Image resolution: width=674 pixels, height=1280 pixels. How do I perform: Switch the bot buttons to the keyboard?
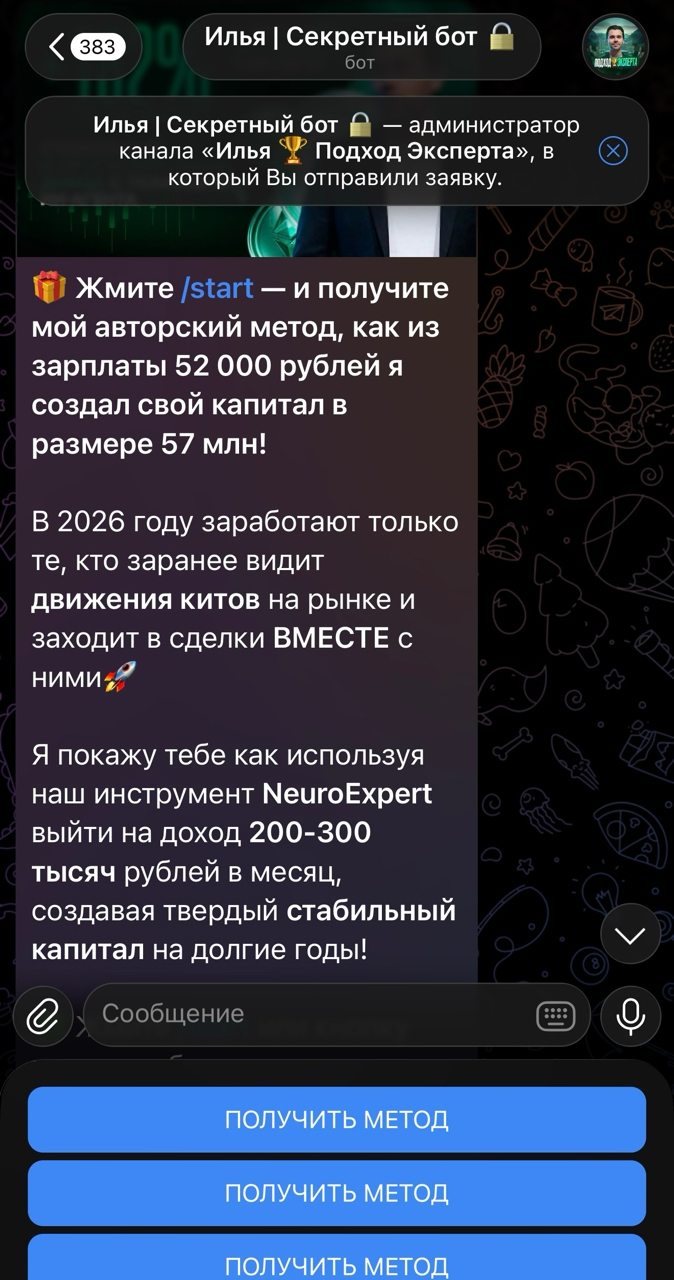click(556, 1016)
